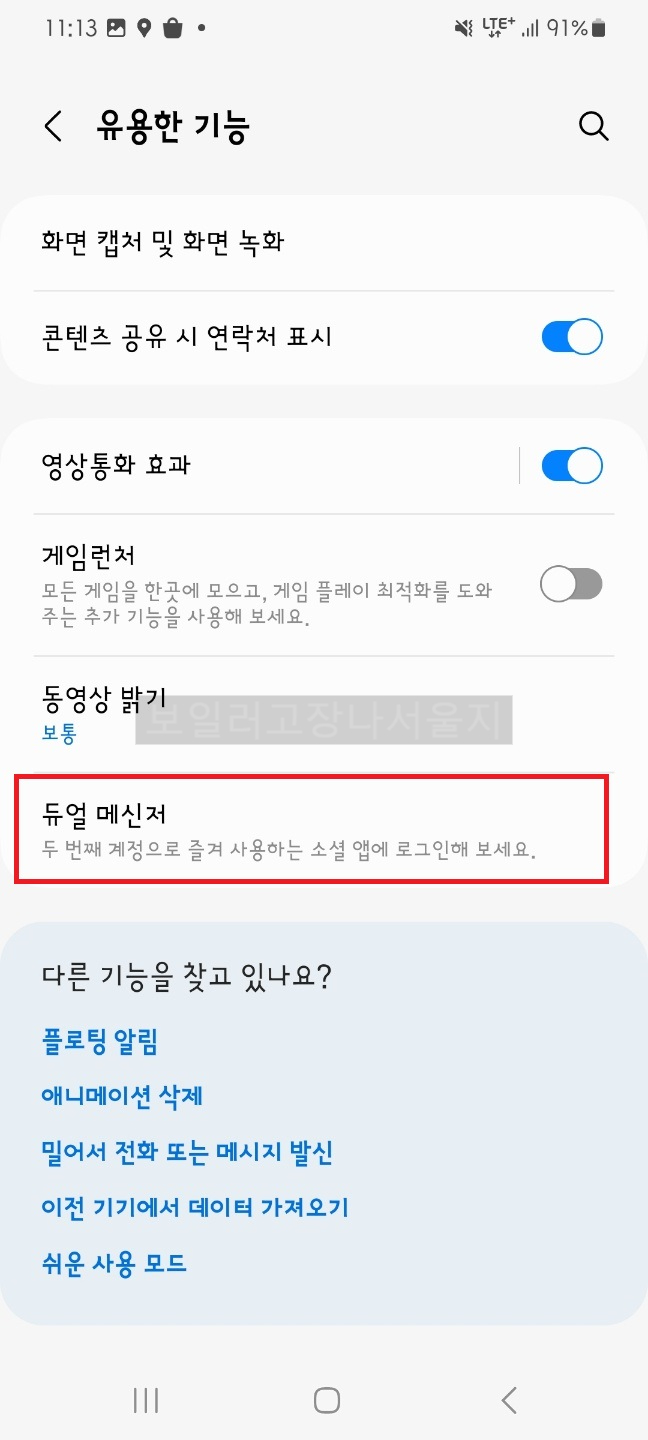Image resolution: width=648 pixels, height=1440 pixels.
Task: Enable the 게임런처 switch
Action: pyautogui.click(x=572, y=584)
